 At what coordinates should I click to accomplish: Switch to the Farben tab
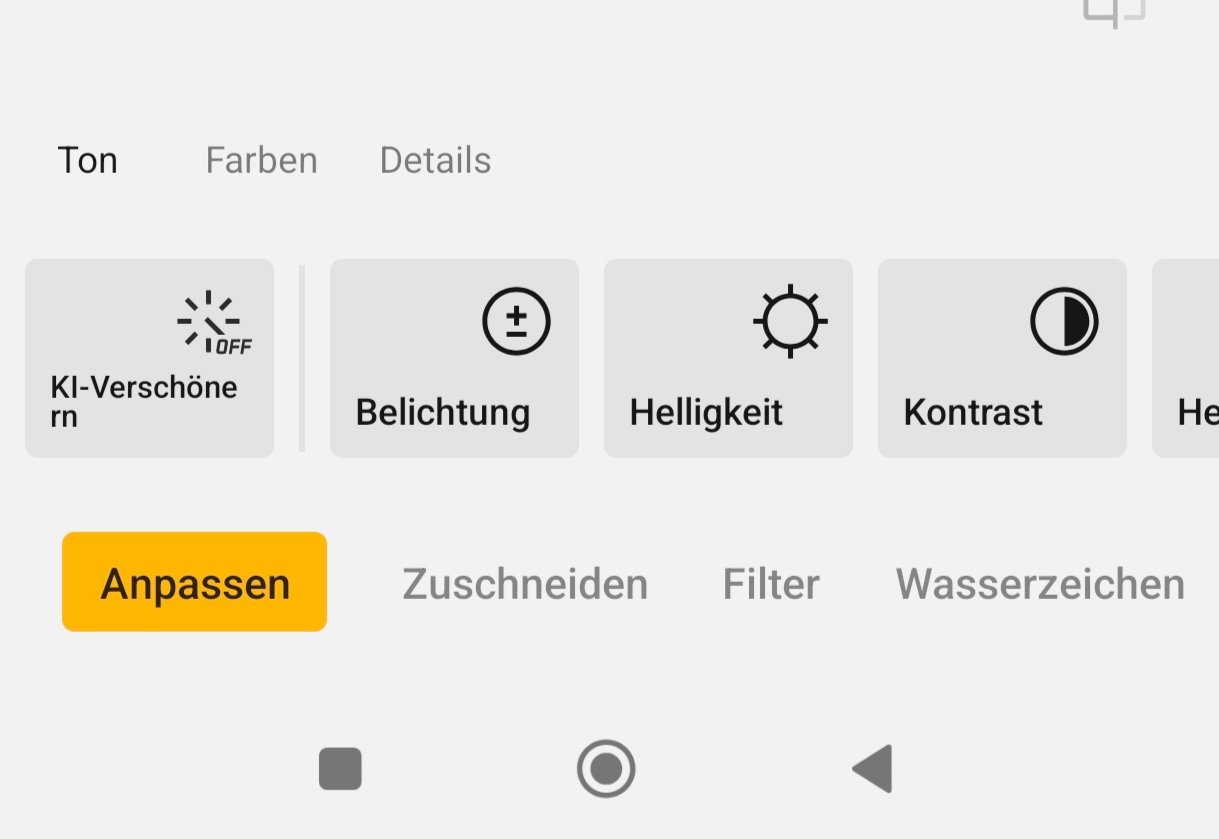tap(261, 160)
